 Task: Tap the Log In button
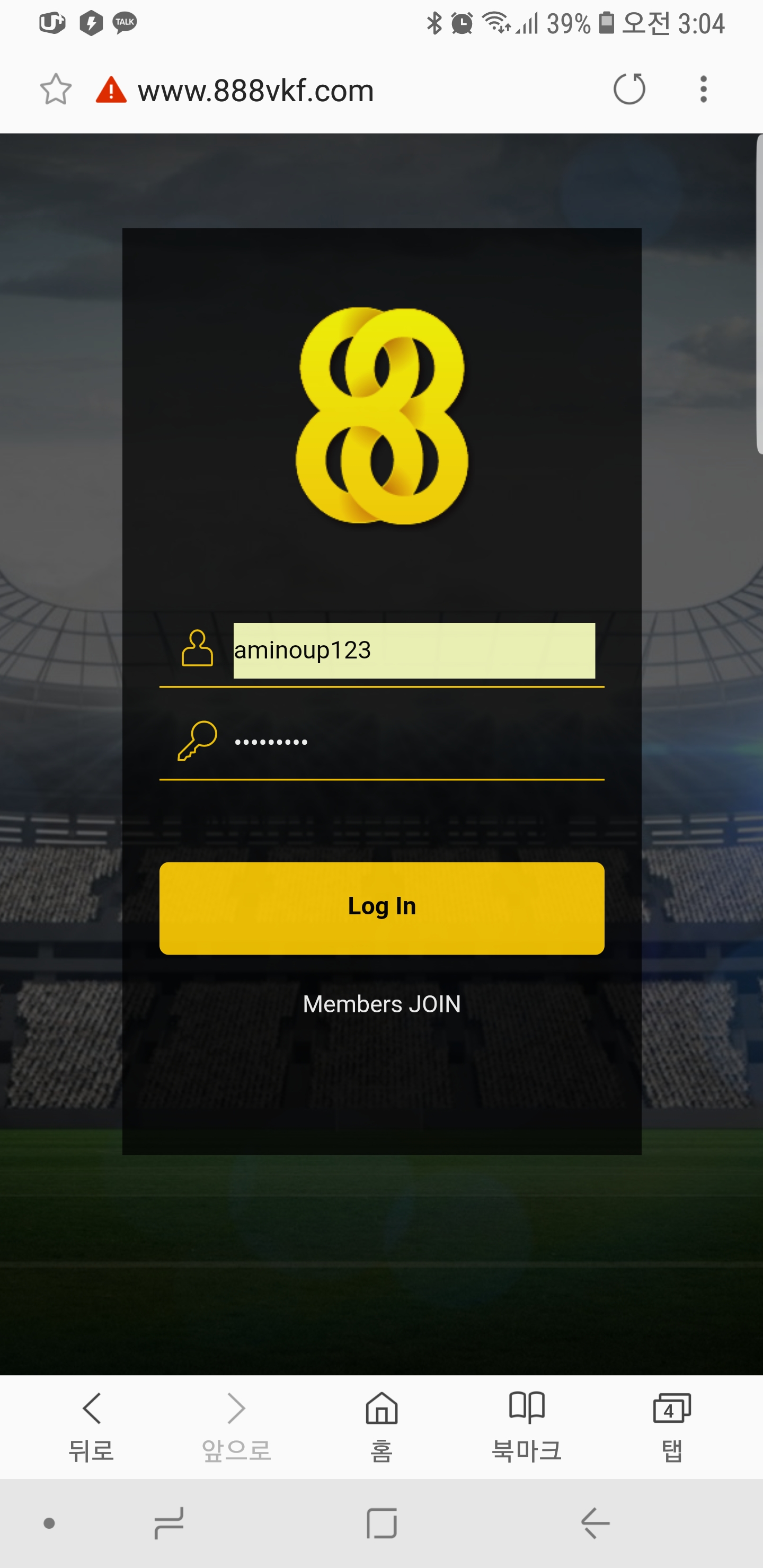point(382,907)
